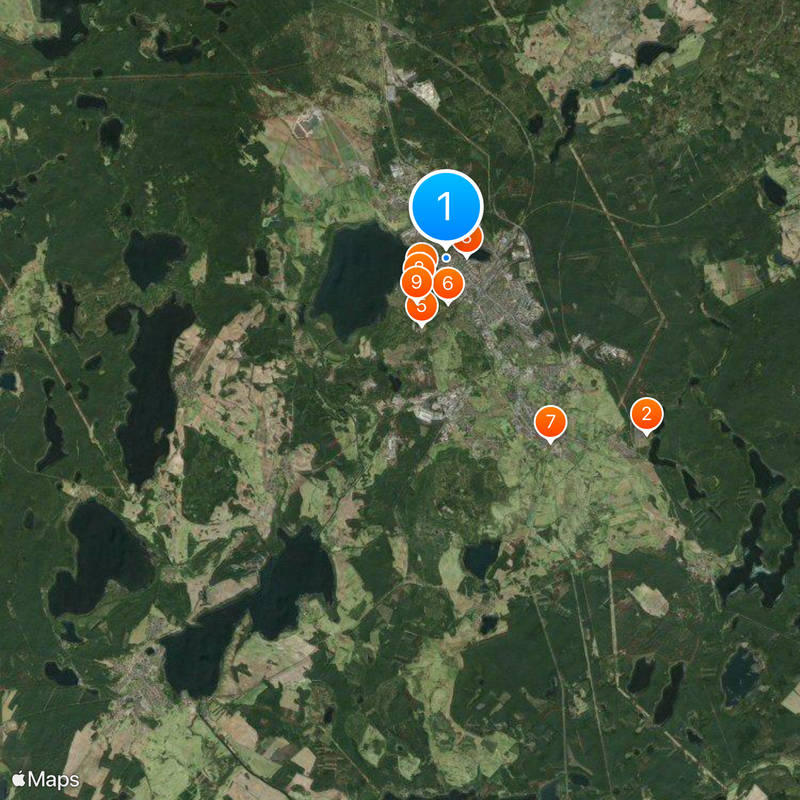This screenshot has width=800, height=800.
Task: Select the blue pin numbered 1
Action: 446,207
